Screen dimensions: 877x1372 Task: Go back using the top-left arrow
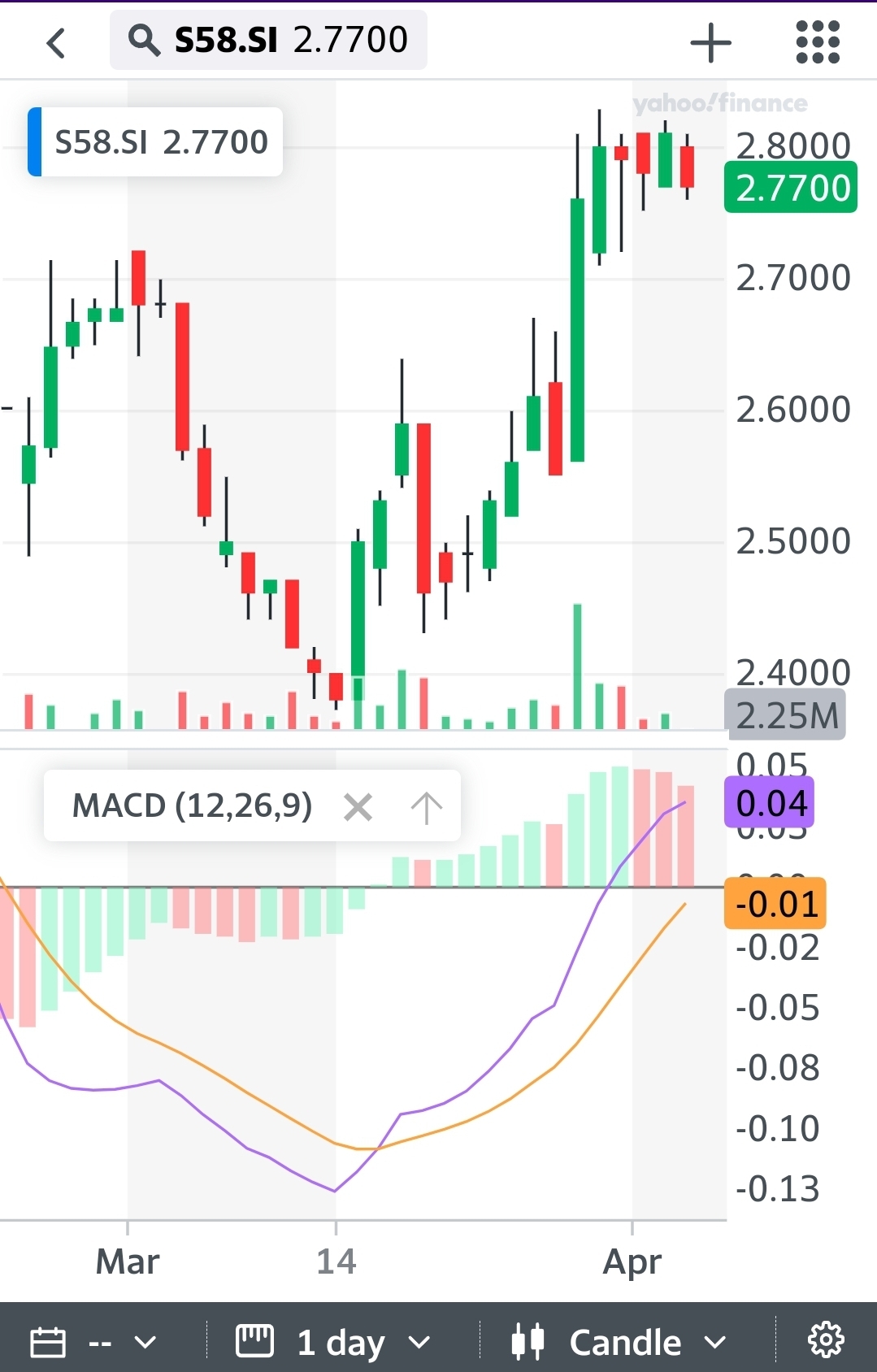pos(55,43)
